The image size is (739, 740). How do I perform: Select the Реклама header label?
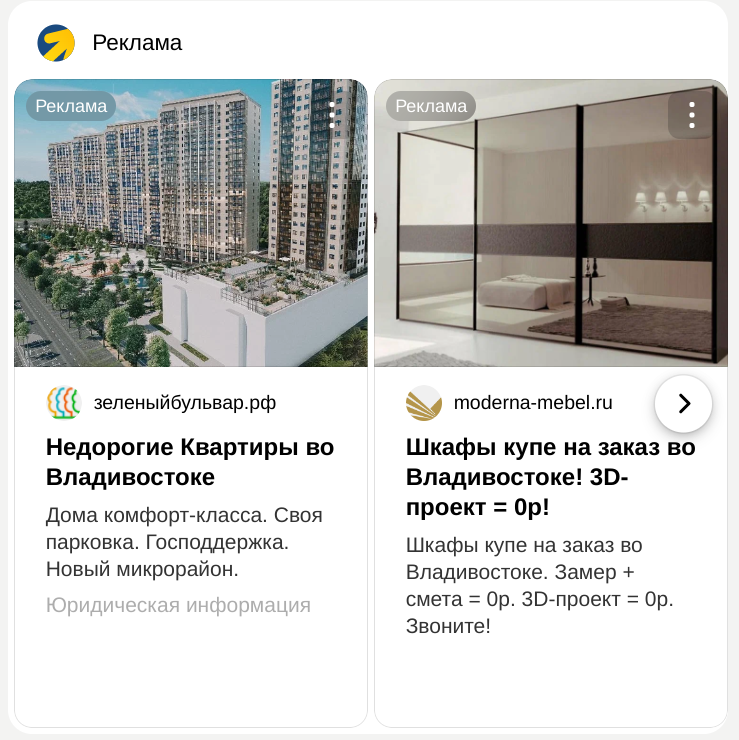coord(138,43)
